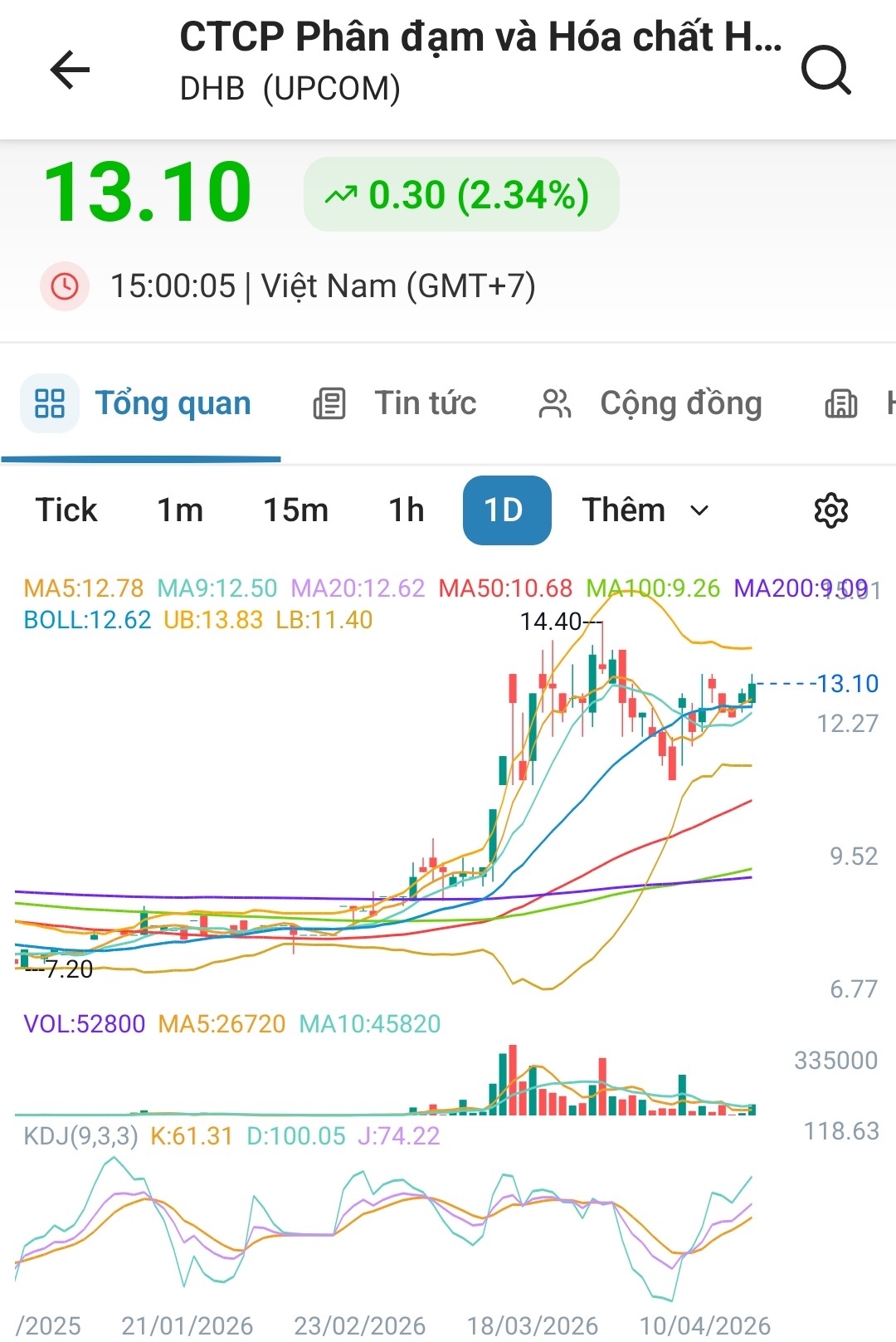This screenshot has width=896, height=1342.
Task: Open the search magnifier icon
Action: tap(825, 70)
